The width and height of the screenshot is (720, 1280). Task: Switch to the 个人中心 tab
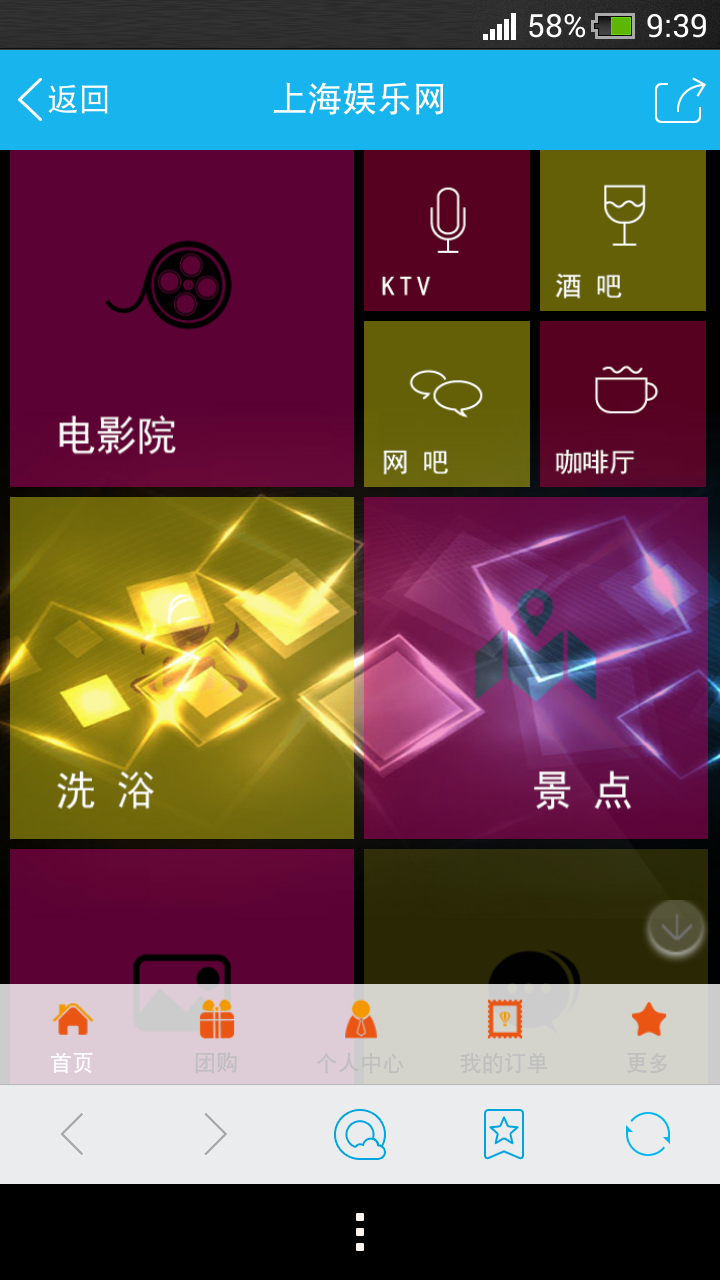coord(360,1035)
